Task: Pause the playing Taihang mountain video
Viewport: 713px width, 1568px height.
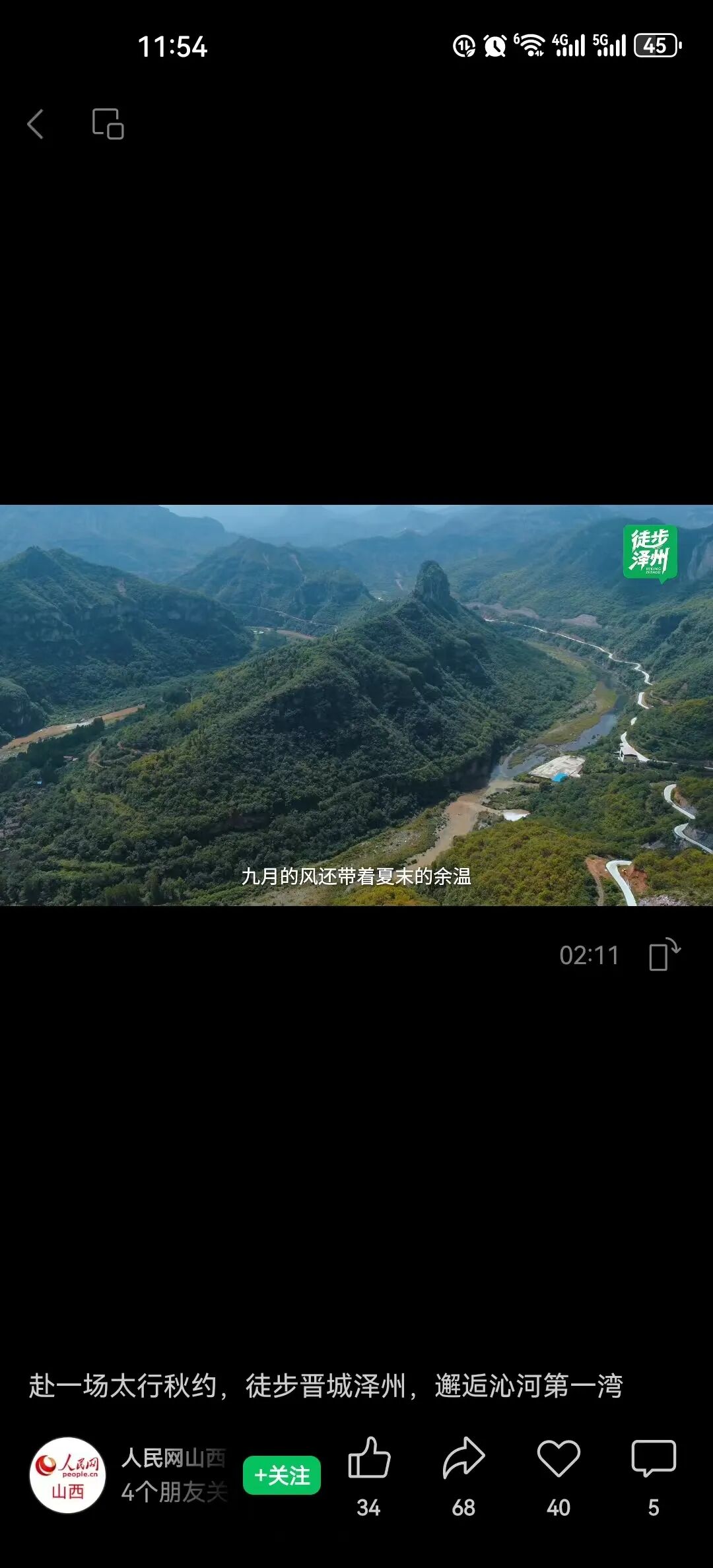Action: 356,705
